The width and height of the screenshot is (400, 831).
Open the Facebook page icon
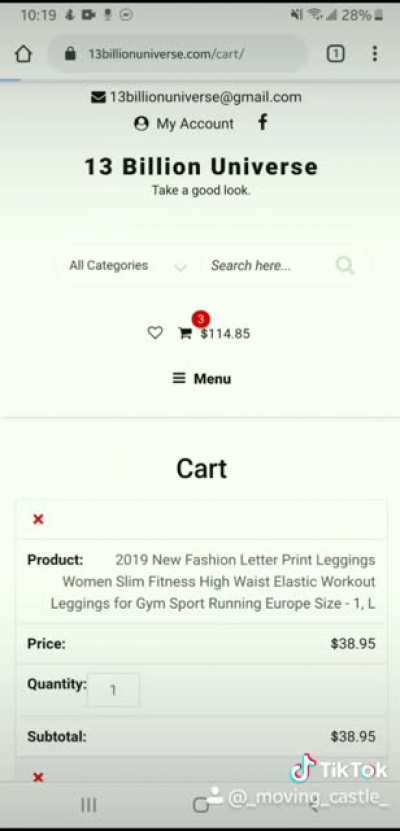coord(262,122)
